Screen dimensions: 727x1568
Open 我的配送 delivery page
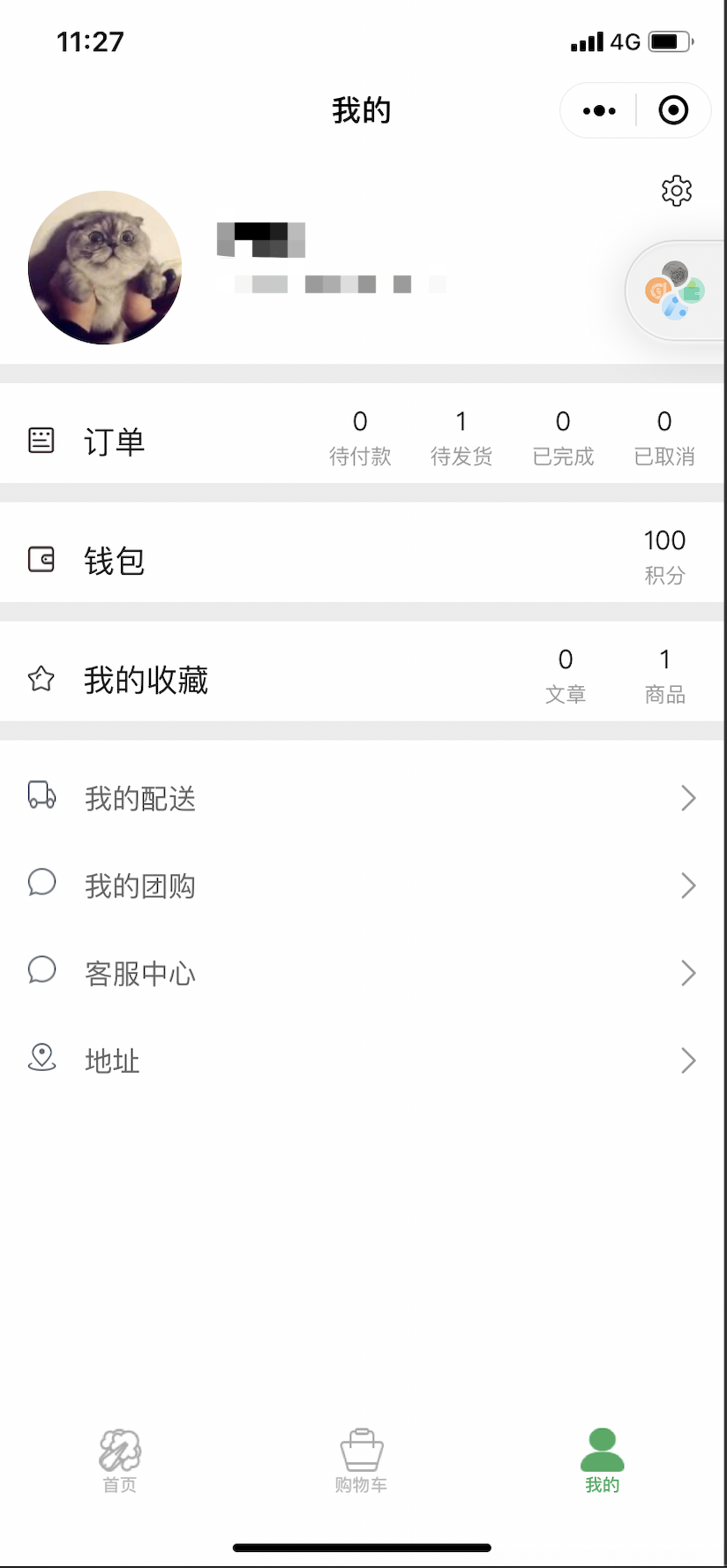[362, 798]
